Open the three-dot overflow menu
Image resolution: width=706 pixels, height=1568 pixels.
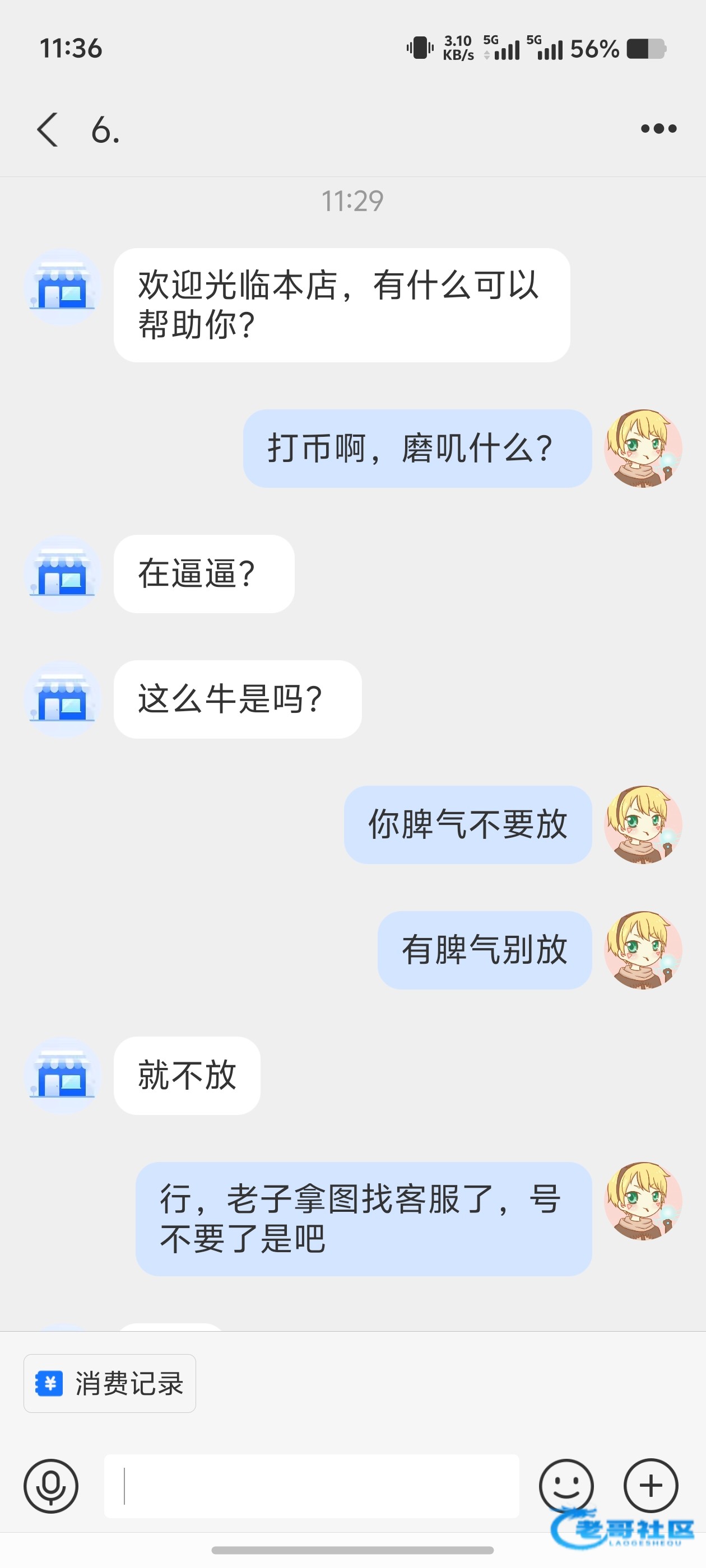click(x=658, y=128)
